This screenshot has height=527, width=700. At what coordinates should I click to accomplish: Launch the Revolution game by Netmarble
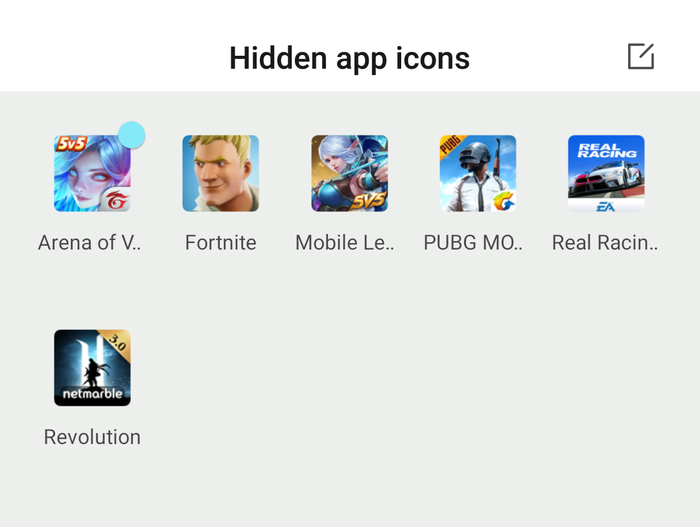coord(92,368)
